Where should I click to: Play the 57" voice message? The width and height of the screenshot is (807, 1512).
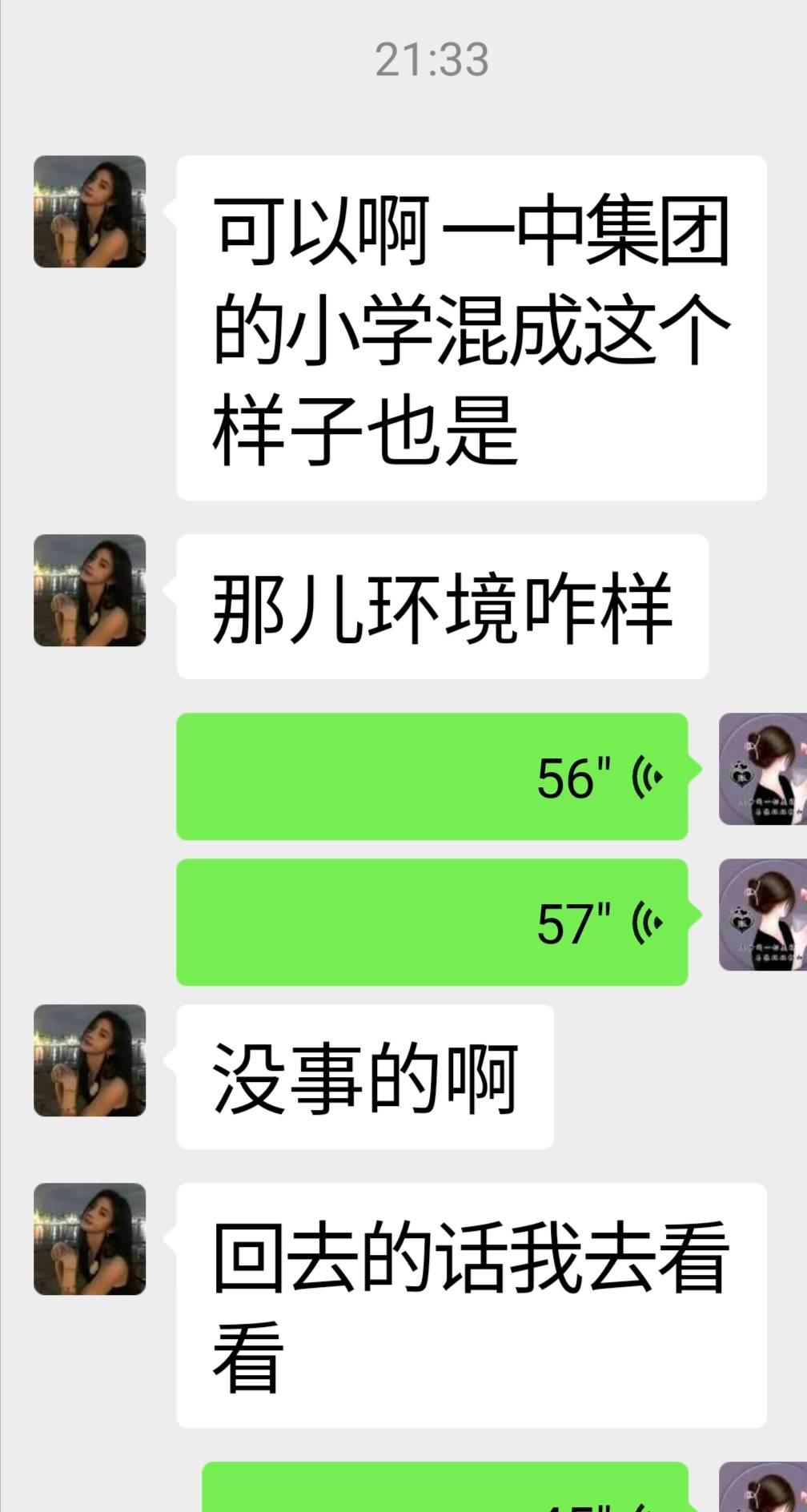[432, 922]
